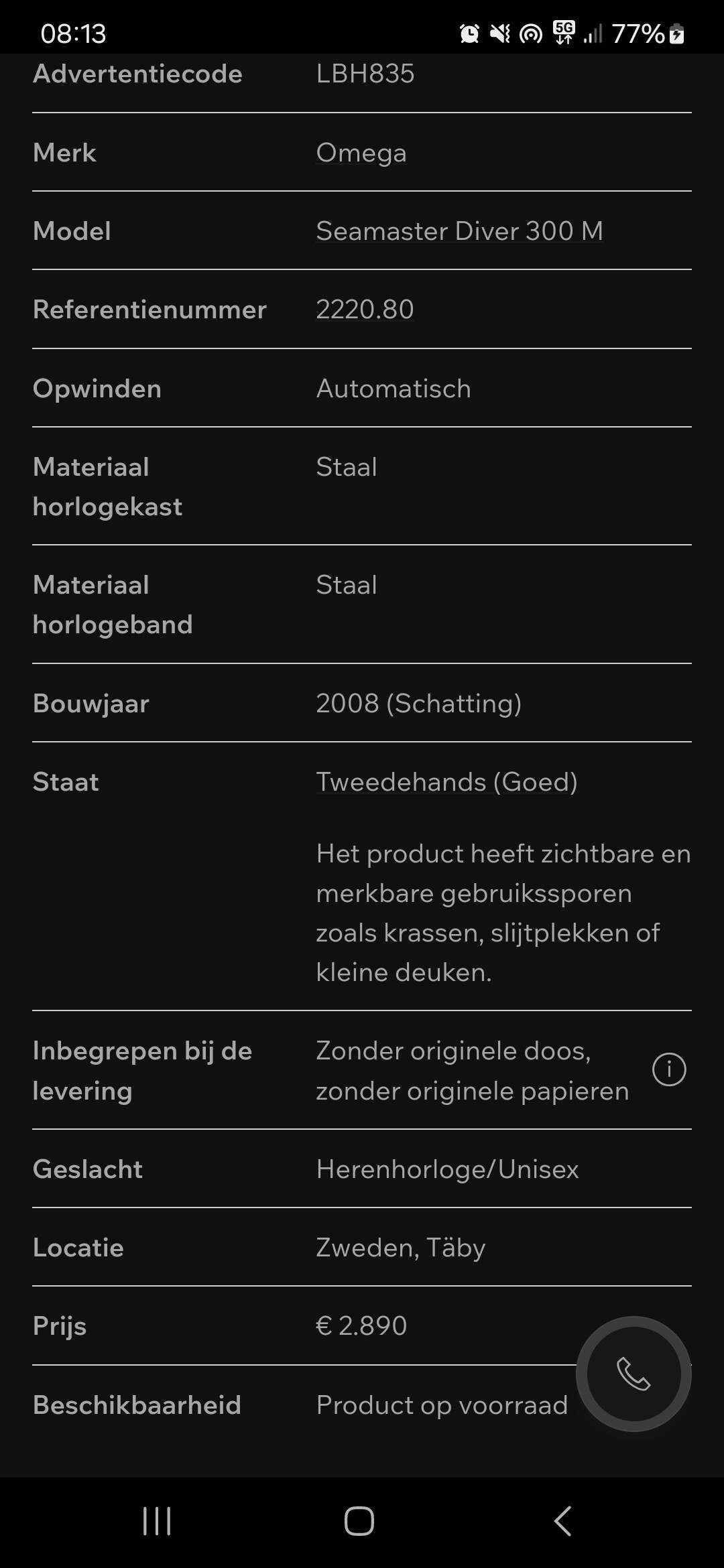Show info about included delivery contents
The image size is (724, 1568).
[x=669, y=1069]
